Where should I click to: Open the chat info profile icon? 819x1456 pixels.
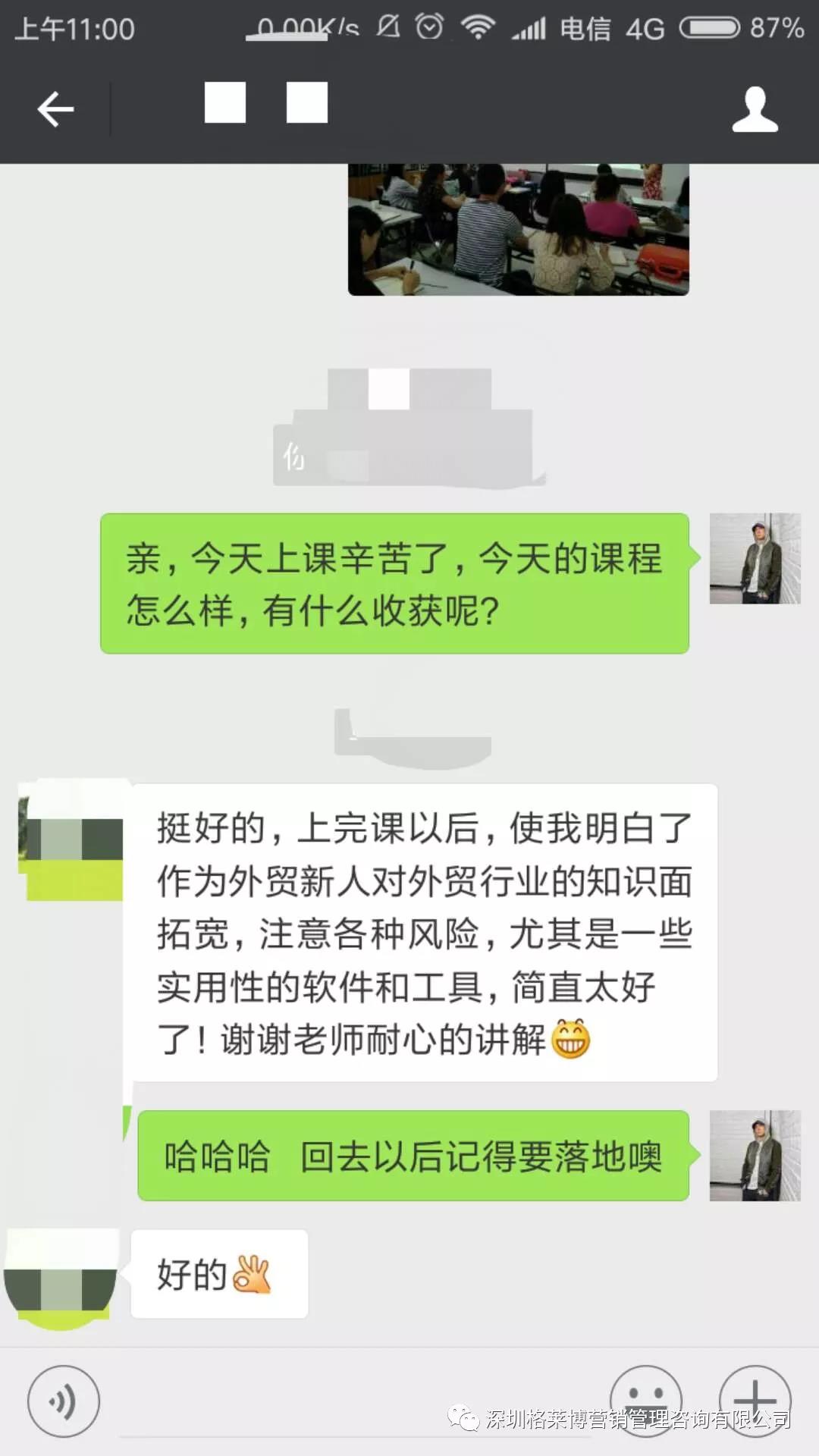click(x=755, y=109)
